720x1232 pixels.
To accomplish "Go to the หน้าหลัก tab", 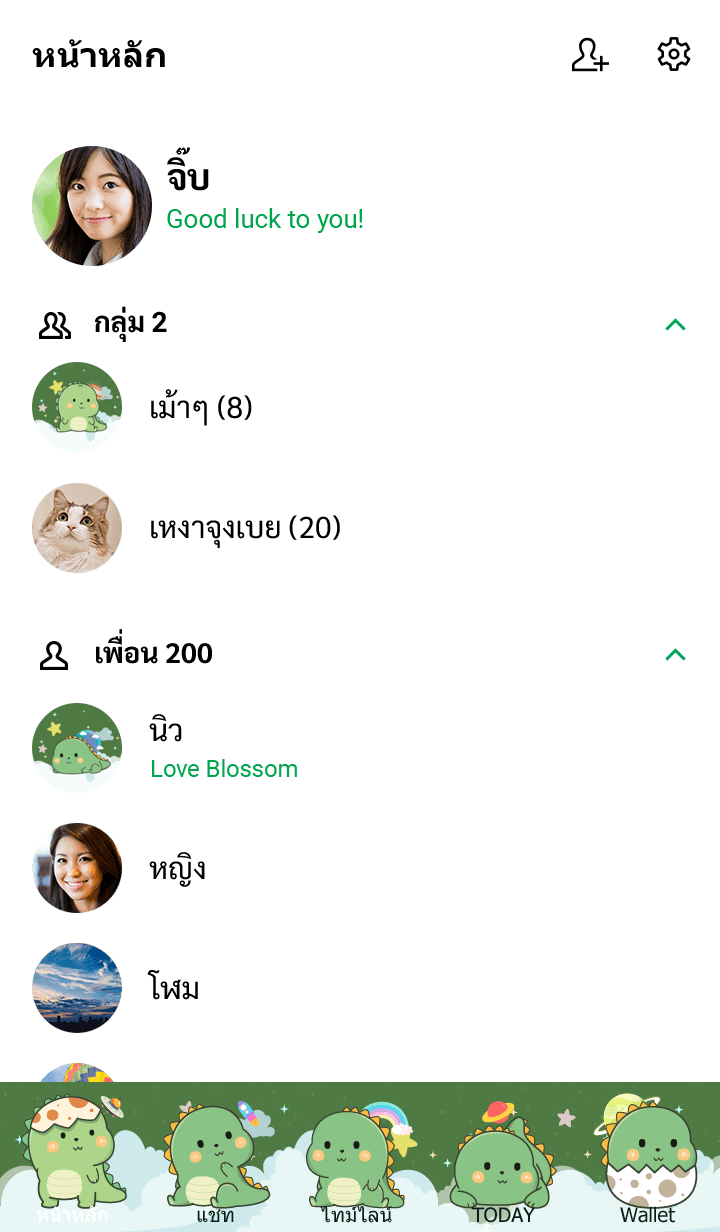I will (72, 1160).
